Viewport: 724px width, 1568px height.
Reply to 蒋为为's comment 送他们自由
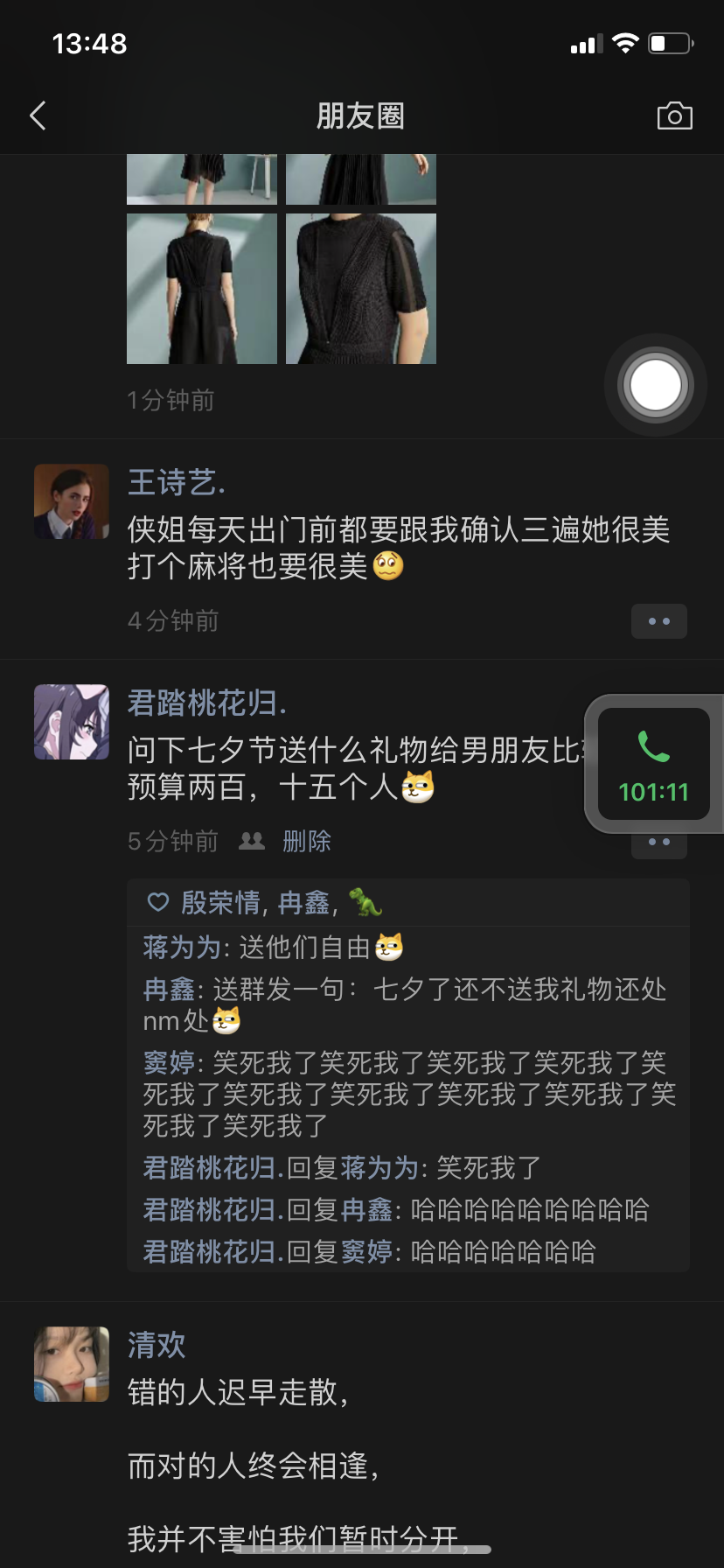[x=273, y=947]
